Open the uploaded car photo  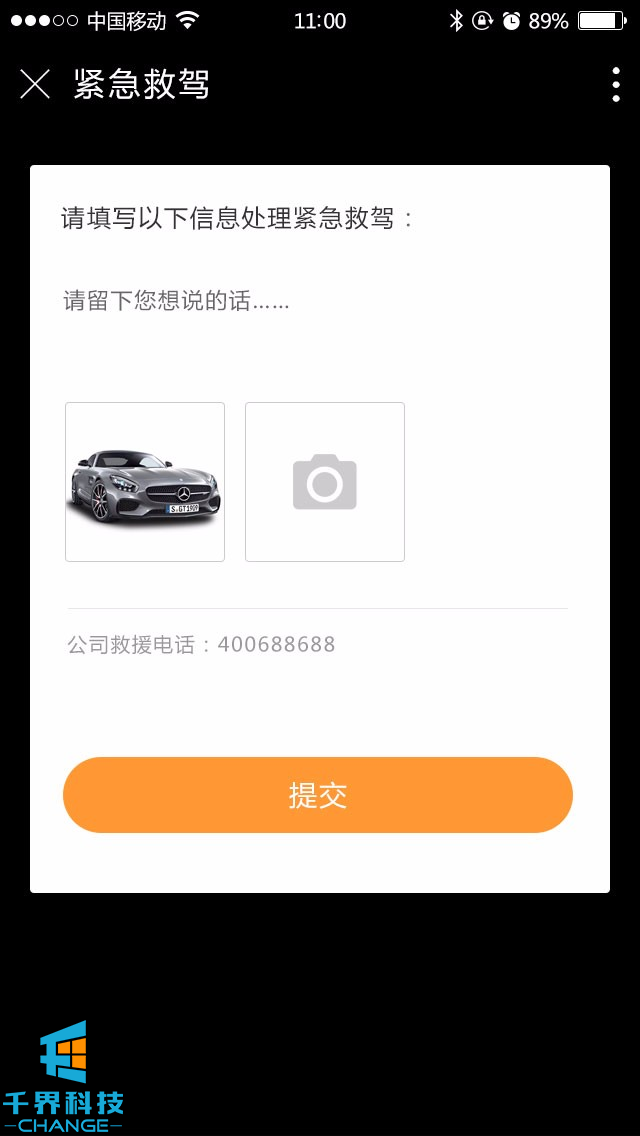coord(145,482)
